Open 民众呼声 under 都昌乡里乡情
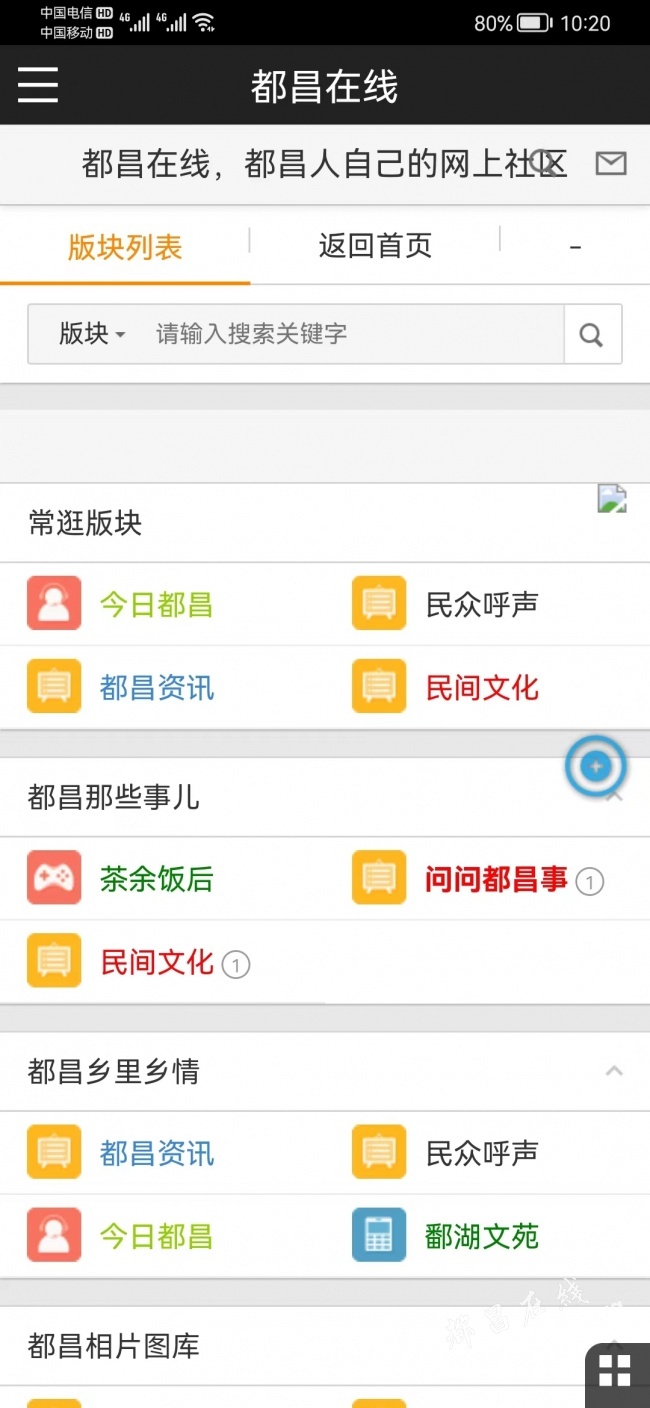The height and width of the screenshot is (1408, 650). [x=482, y=1153]
